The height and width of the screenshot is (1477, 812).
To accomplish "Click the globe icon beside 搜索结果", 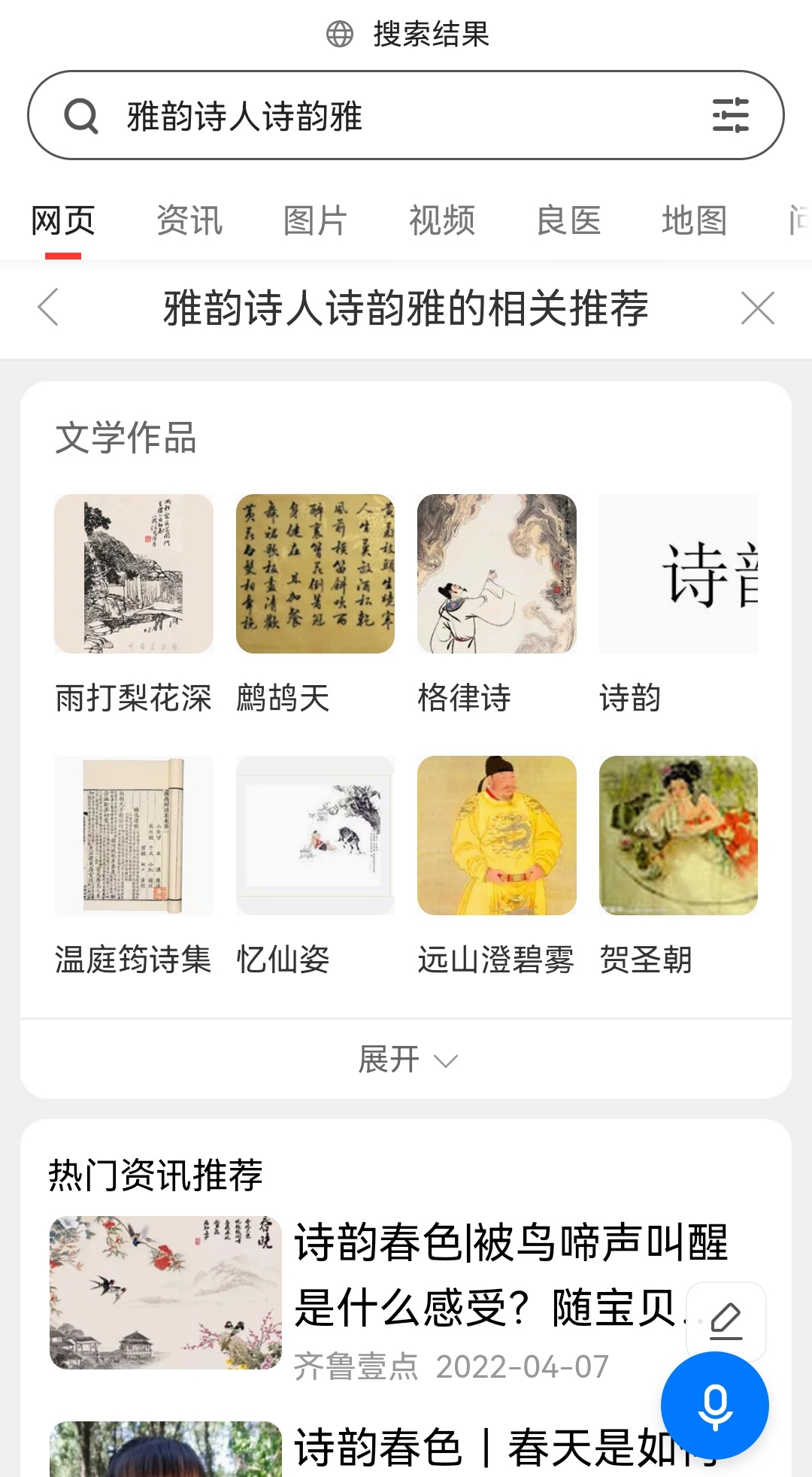I will pos(338,33).
